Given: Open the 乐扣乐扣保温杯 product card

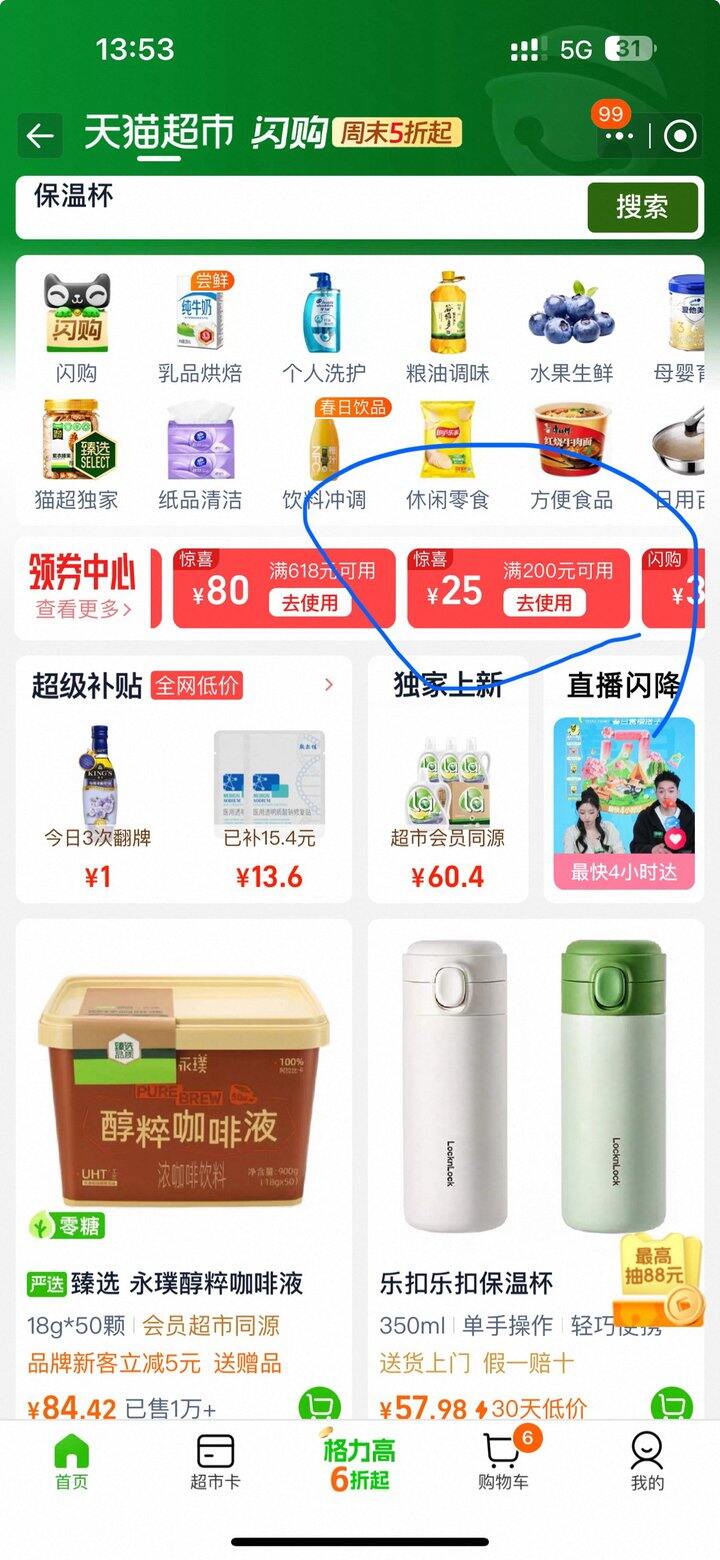Looking at the screenshot, I should click(536, 1170).
